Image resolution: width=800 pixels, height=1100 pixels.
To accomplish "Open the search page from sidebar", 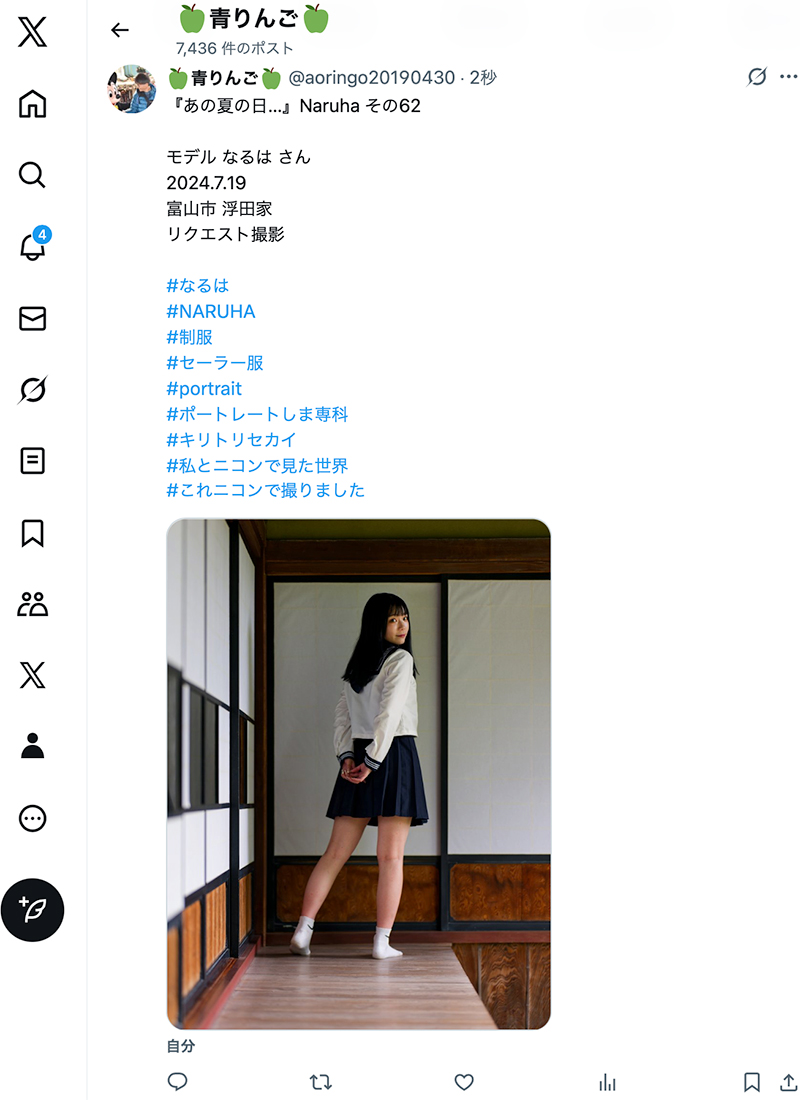I will [x=32, y=175].
